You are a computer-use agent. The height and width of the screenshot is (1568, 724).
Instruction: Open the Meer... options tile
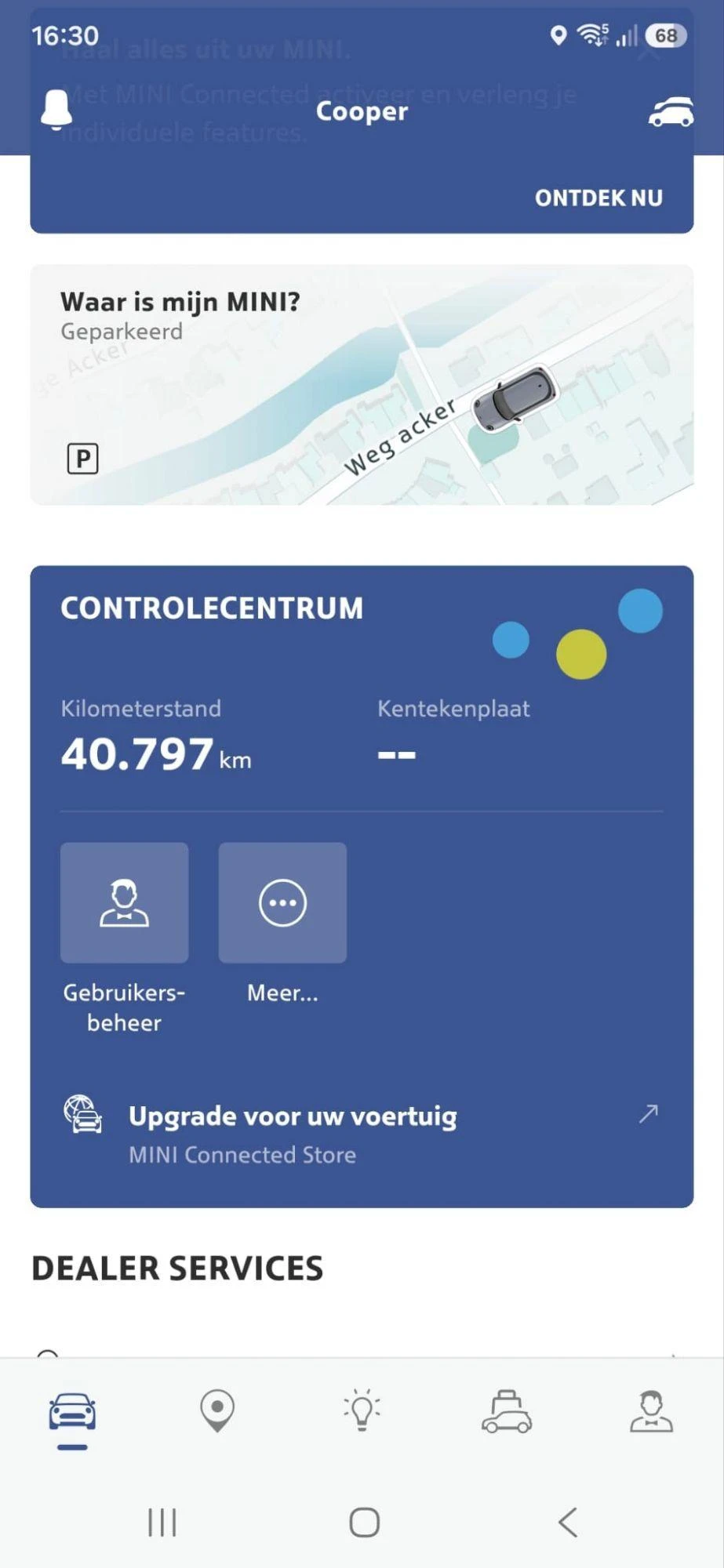pyautogui.click(x=282, y=902)
